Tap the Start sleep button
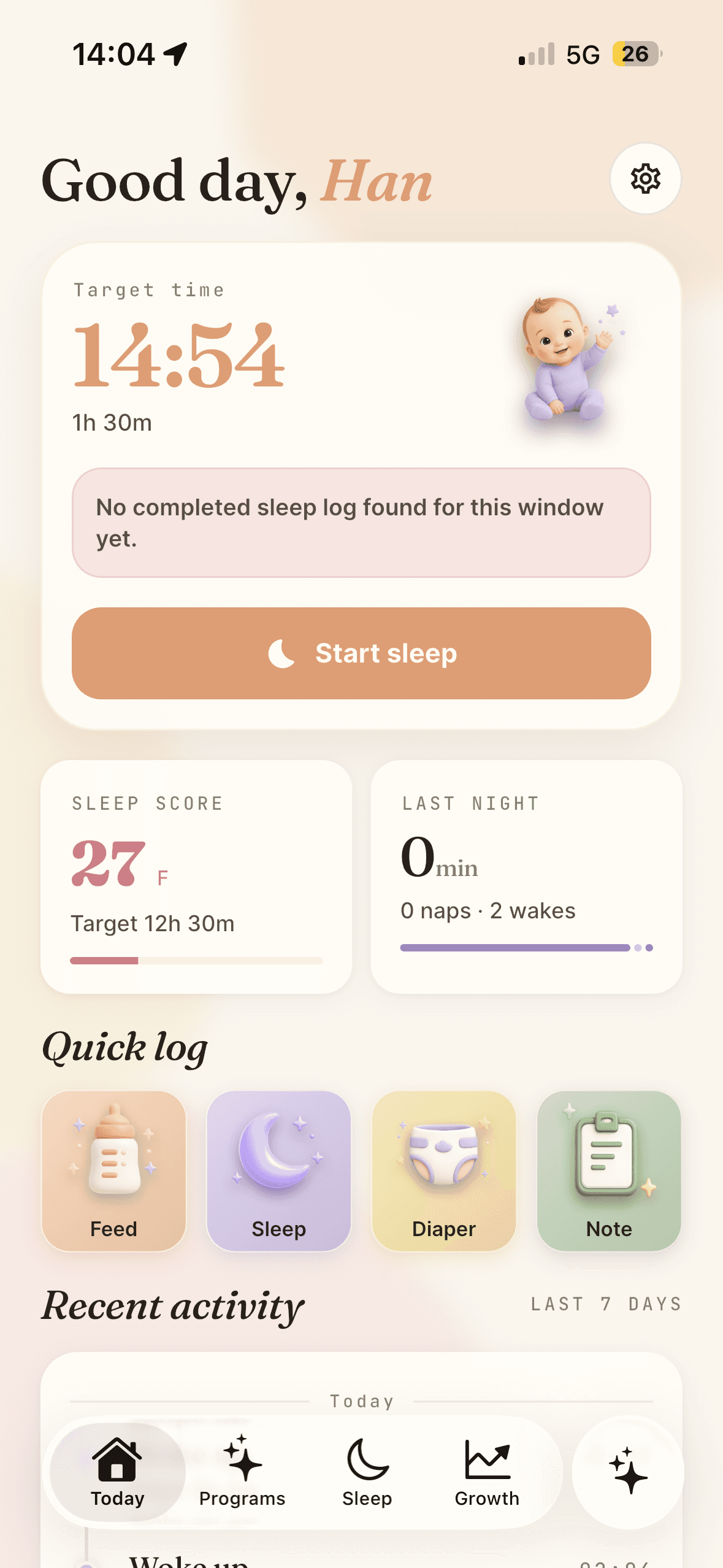The width and height of the screenshot is (723, 1568). 361,653
